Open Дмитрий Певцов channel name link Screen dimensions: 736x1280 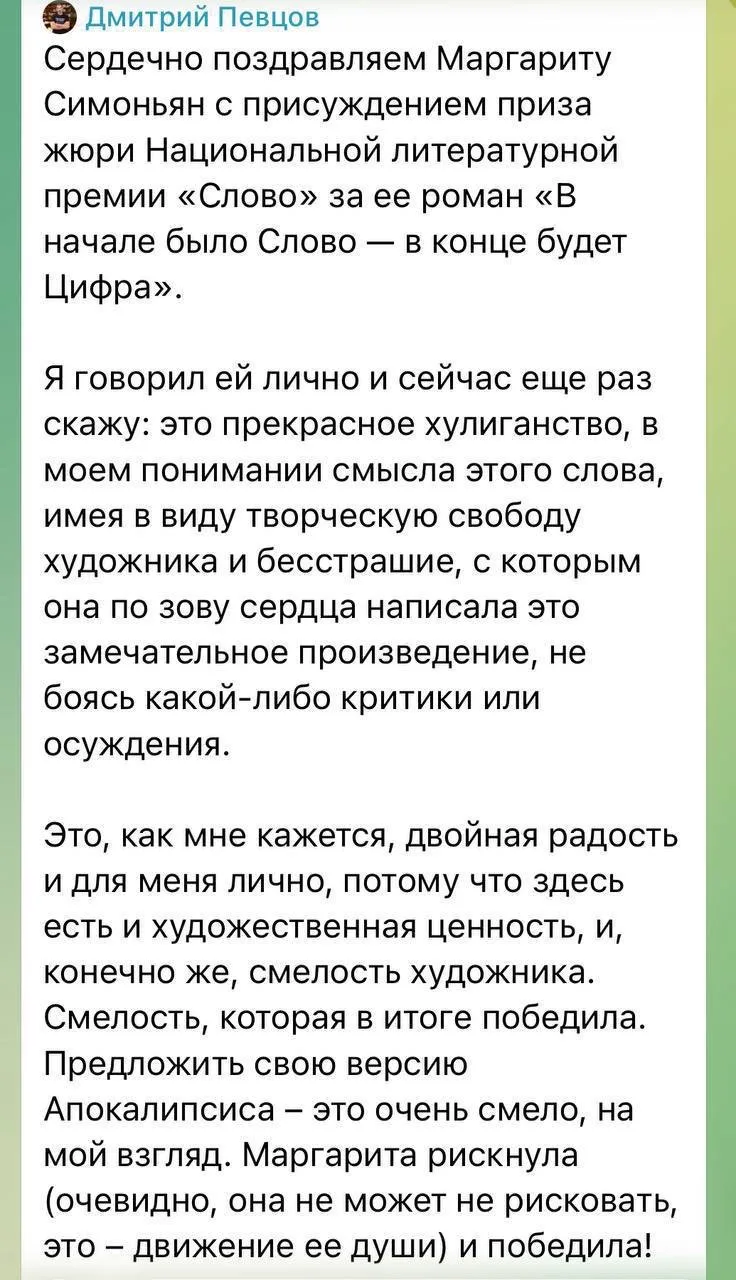click(201, 16)
